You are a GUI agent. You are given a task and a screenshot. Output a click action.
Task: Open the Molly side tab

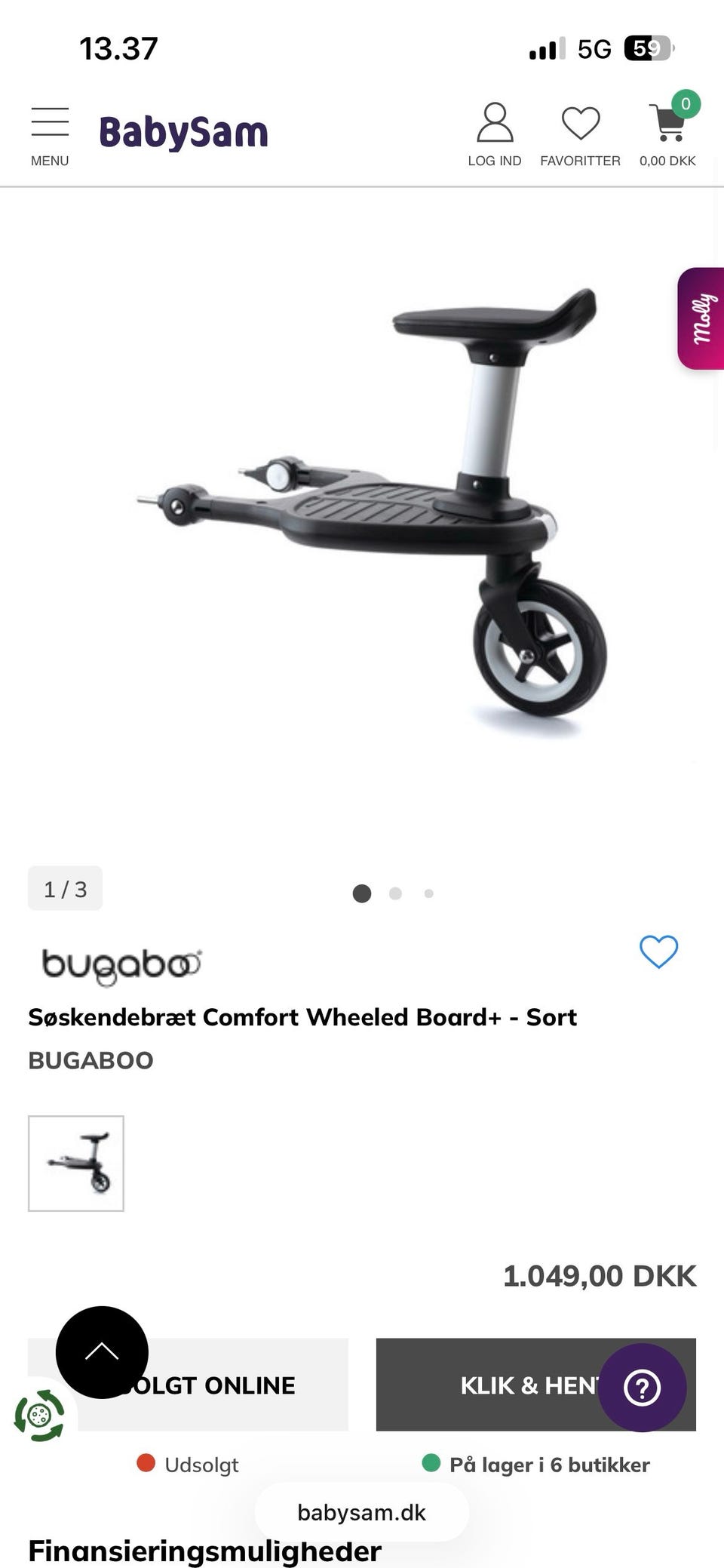701,318
